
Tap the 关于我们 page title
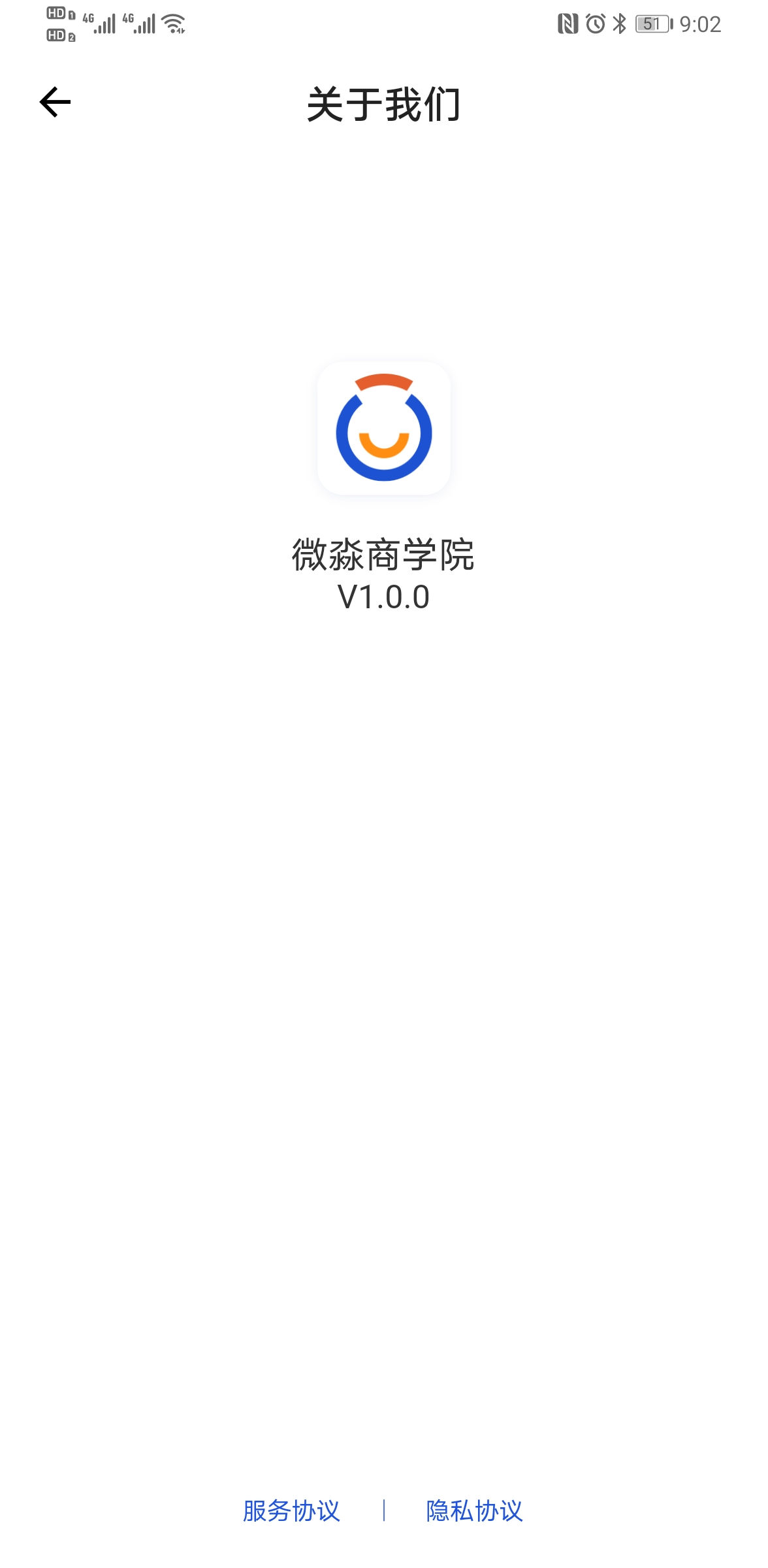384,105
